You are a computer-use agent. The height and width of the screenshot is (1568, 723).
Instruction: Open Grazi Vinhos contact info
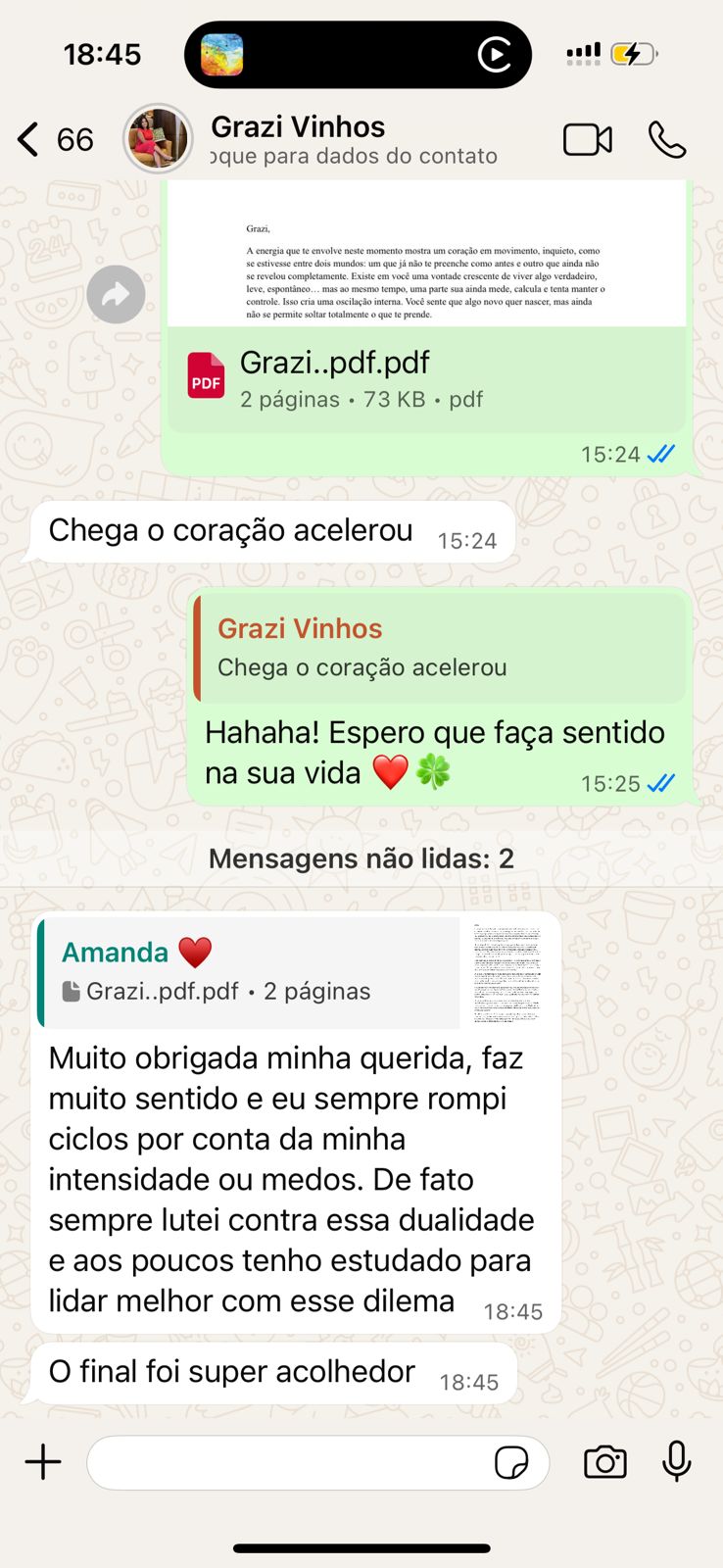tap(353, 140)
